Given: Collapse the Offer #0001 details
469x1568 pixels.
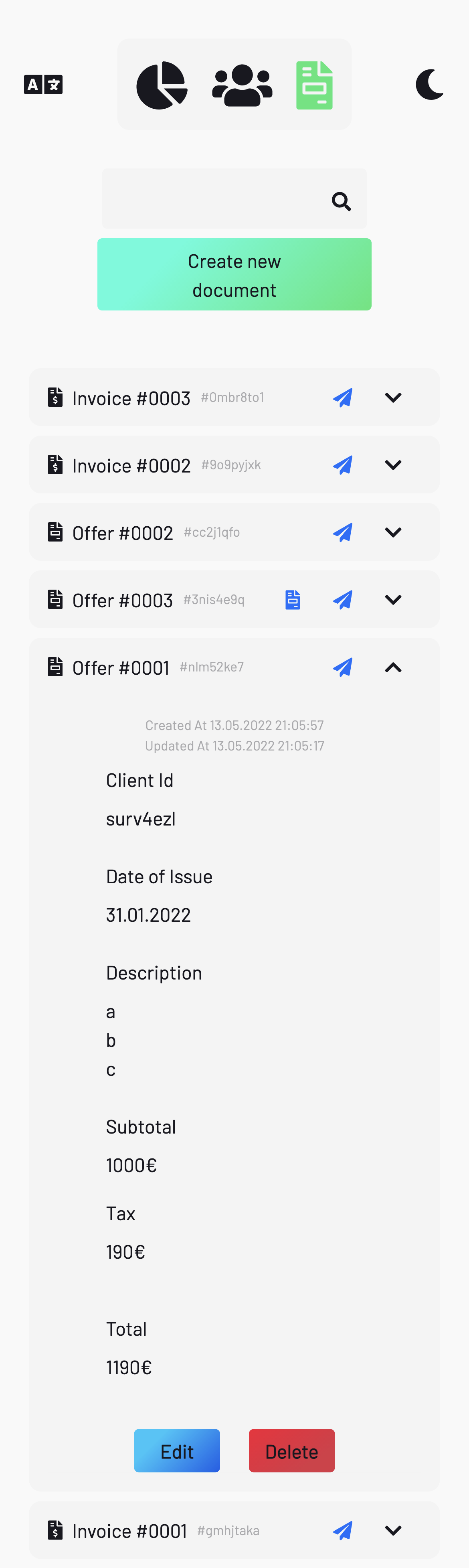Looking at the screenshot, I should (393, 668).
